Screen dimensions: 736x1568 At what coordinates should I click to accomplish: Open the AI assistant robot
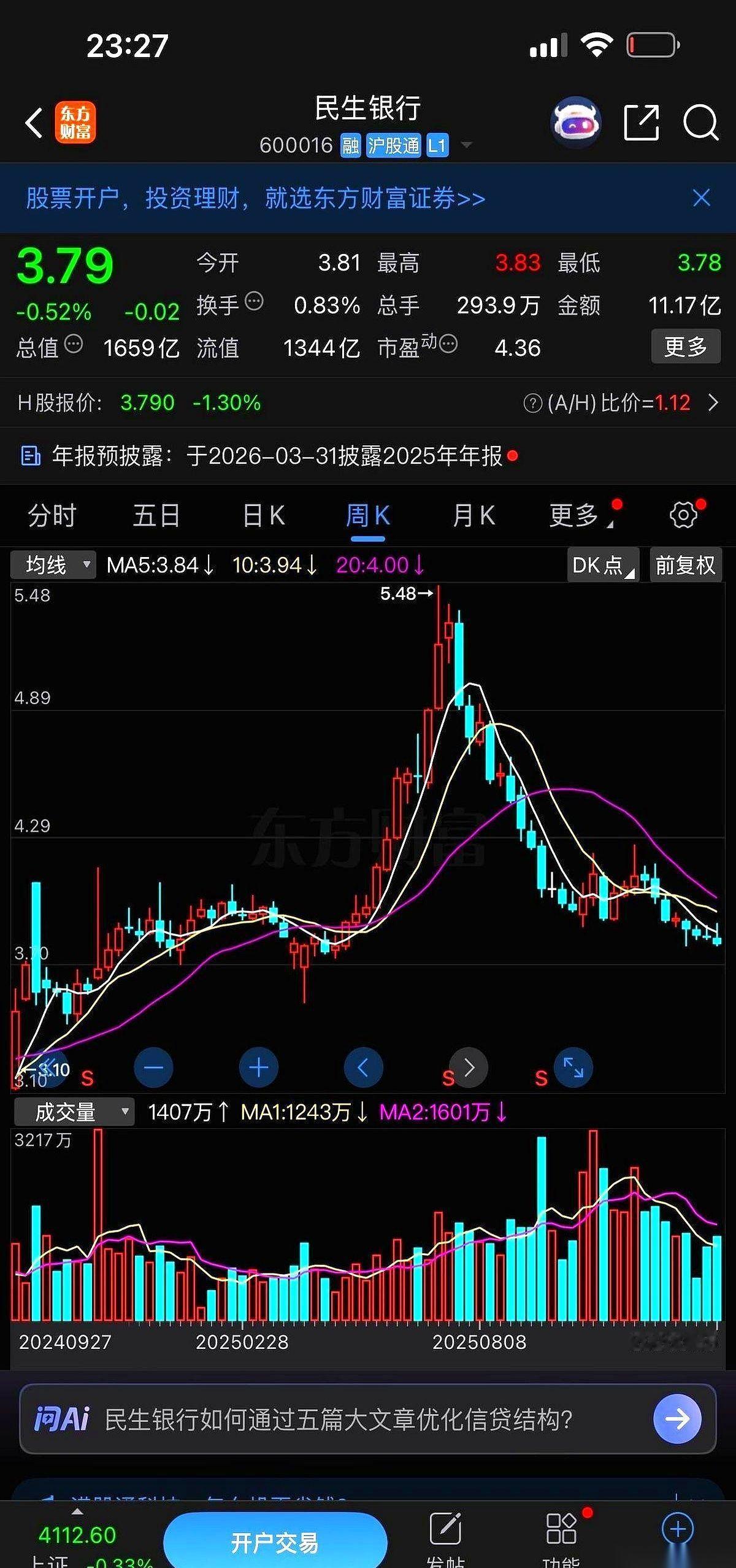575,124
